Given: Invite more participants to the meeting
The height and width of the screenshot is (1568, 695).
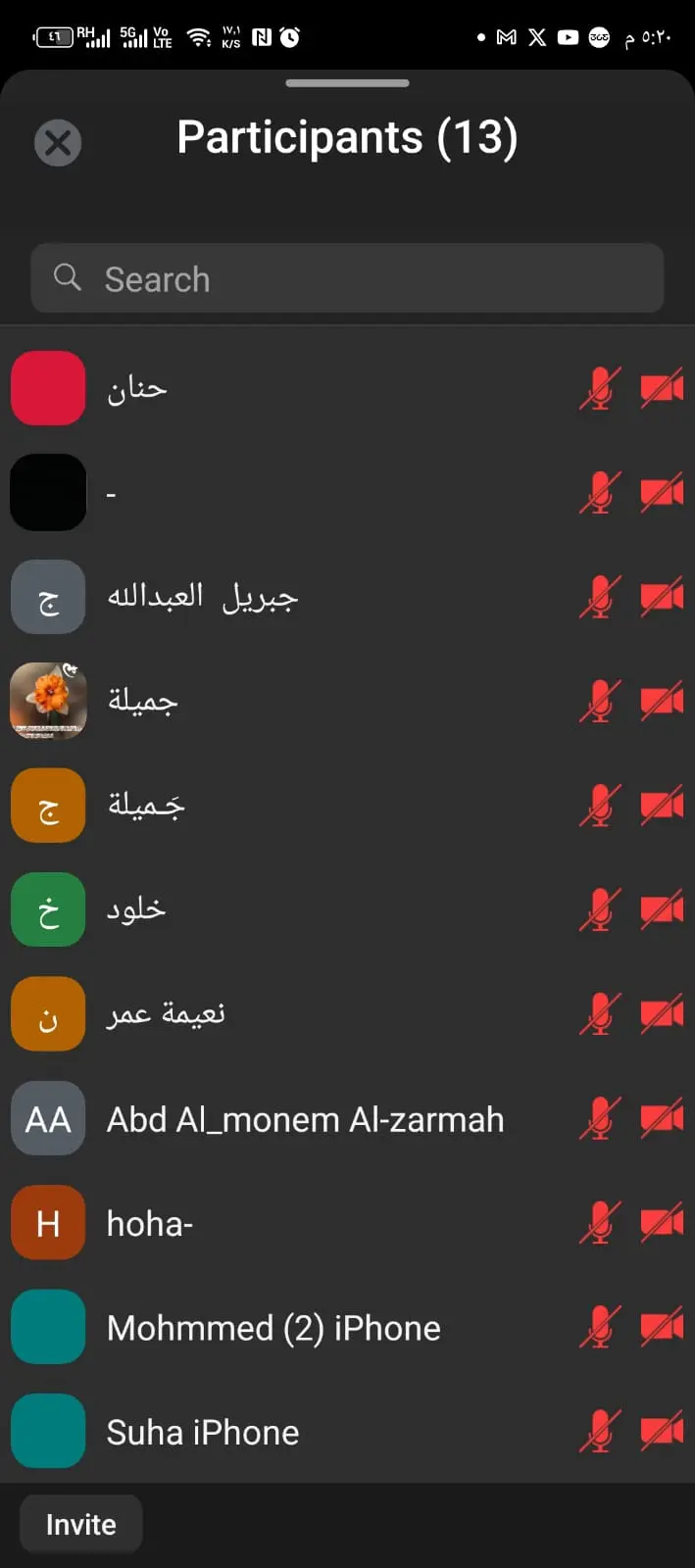Looking at the screenshot, I should [x=81, y=1524].
